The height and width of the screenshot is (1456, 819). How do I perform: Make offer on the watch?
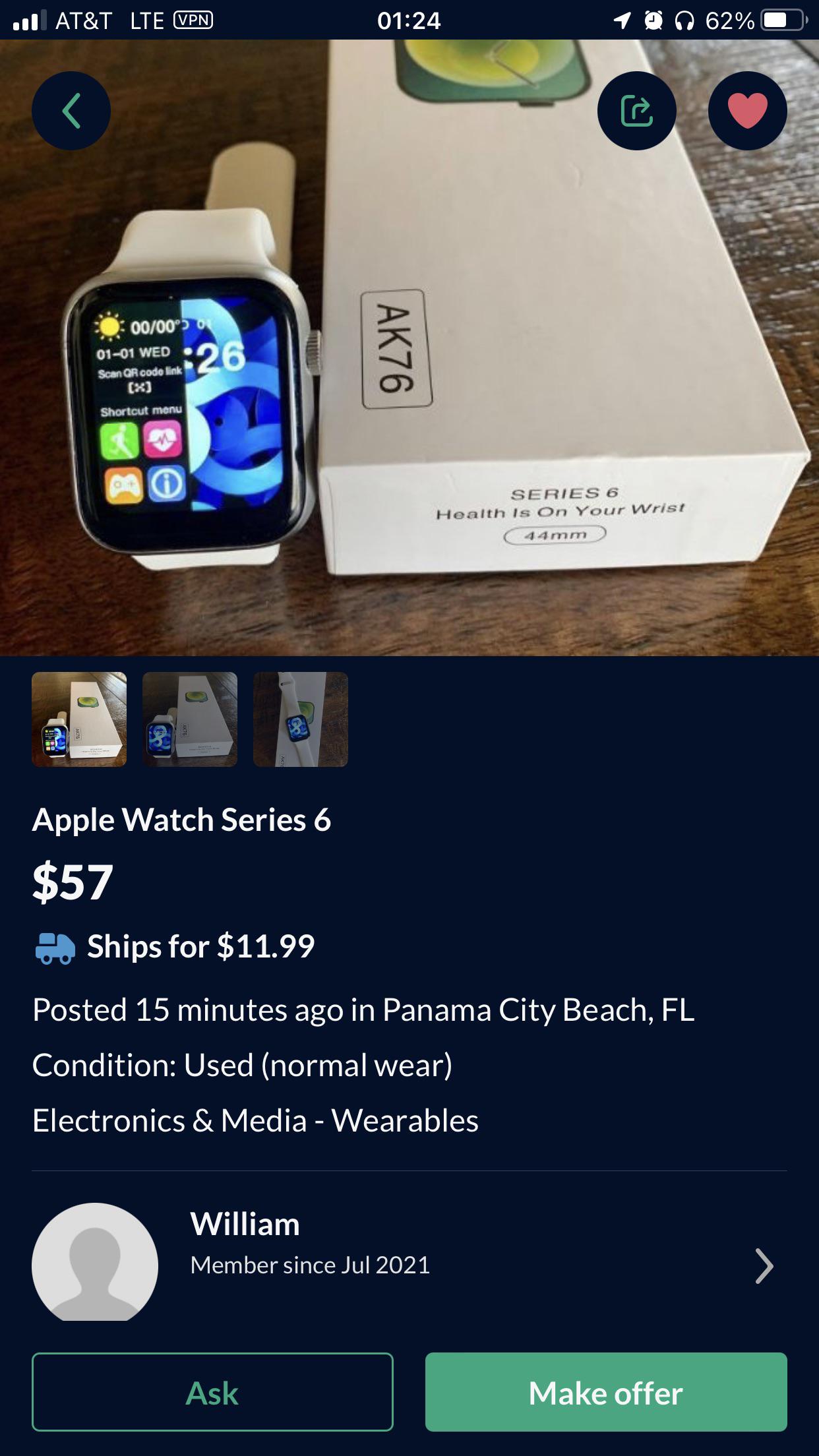tap(606, 1392)
